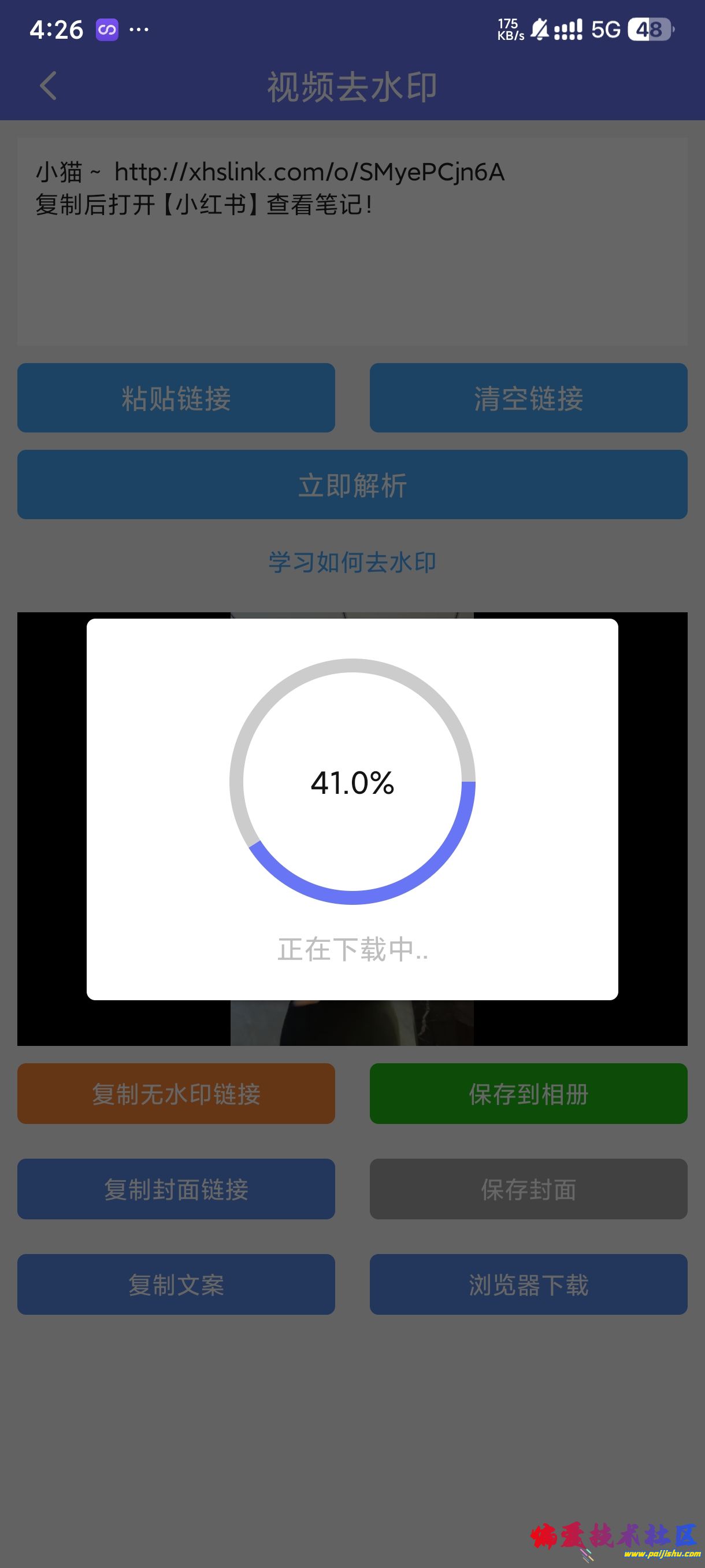Open the 学习如何去水印 tutorial link
This screenshot has height=1568, width=705.
(352, 563)
